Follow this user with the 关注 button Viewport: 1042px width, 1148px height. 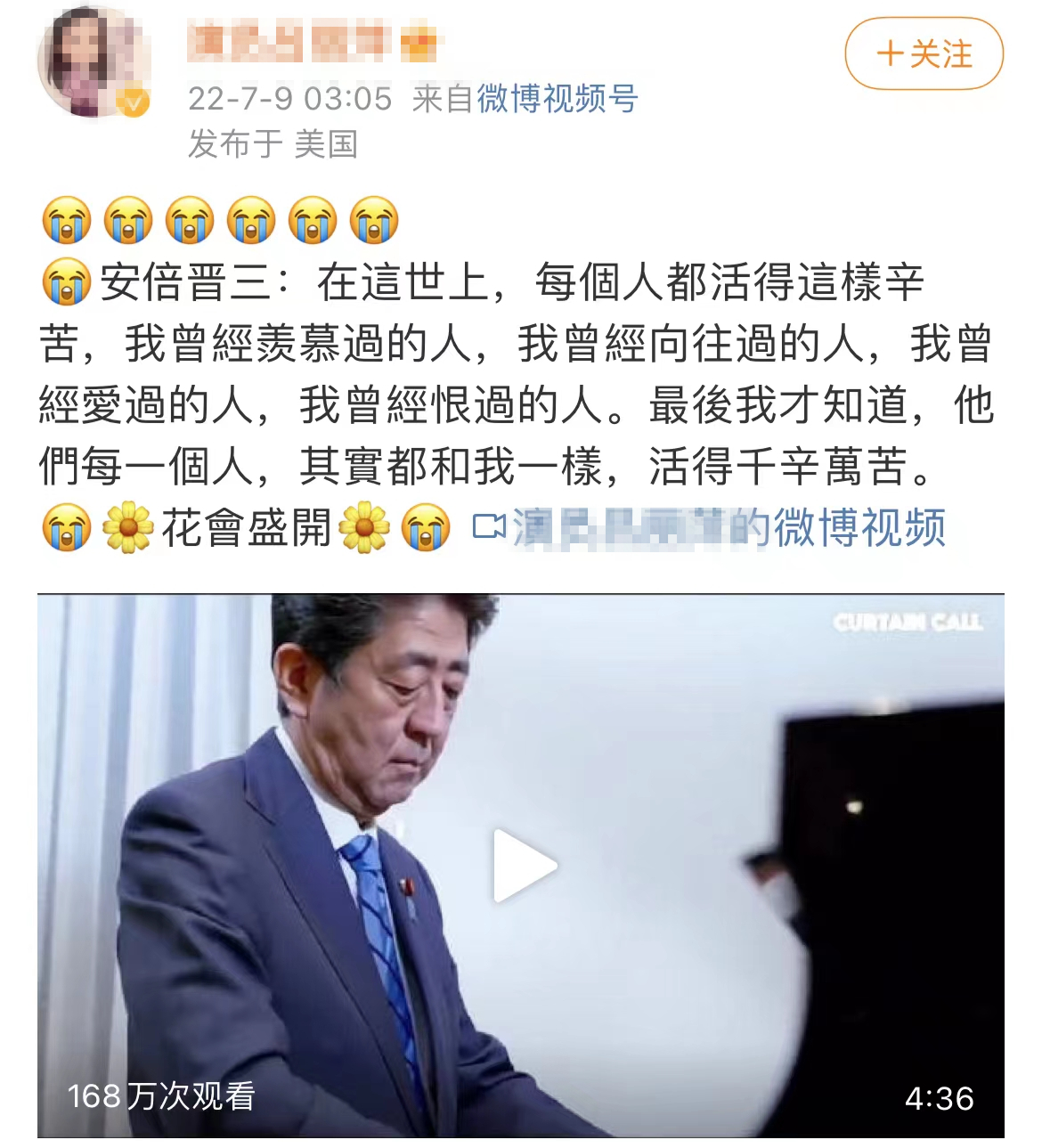(x=924, y=54)
